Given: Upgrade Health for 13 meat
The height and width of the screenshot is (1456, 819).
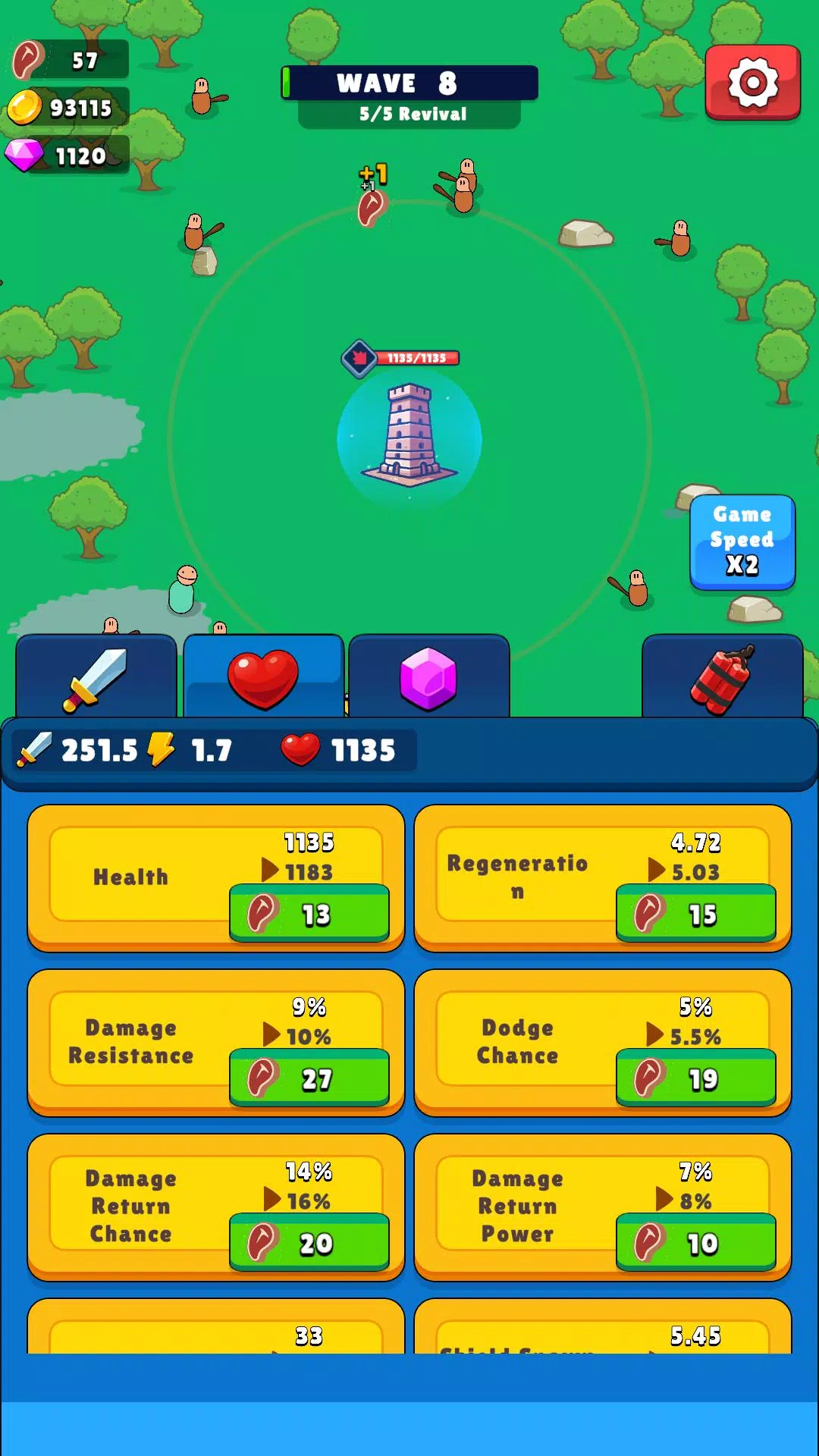Looking at the screenshot, I should click(x=309, y=913).
